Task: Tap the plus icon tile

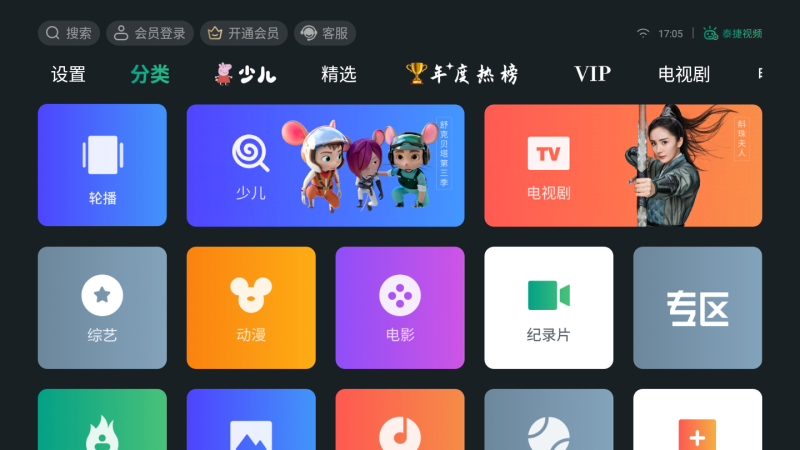Action: tap(697, 420)
